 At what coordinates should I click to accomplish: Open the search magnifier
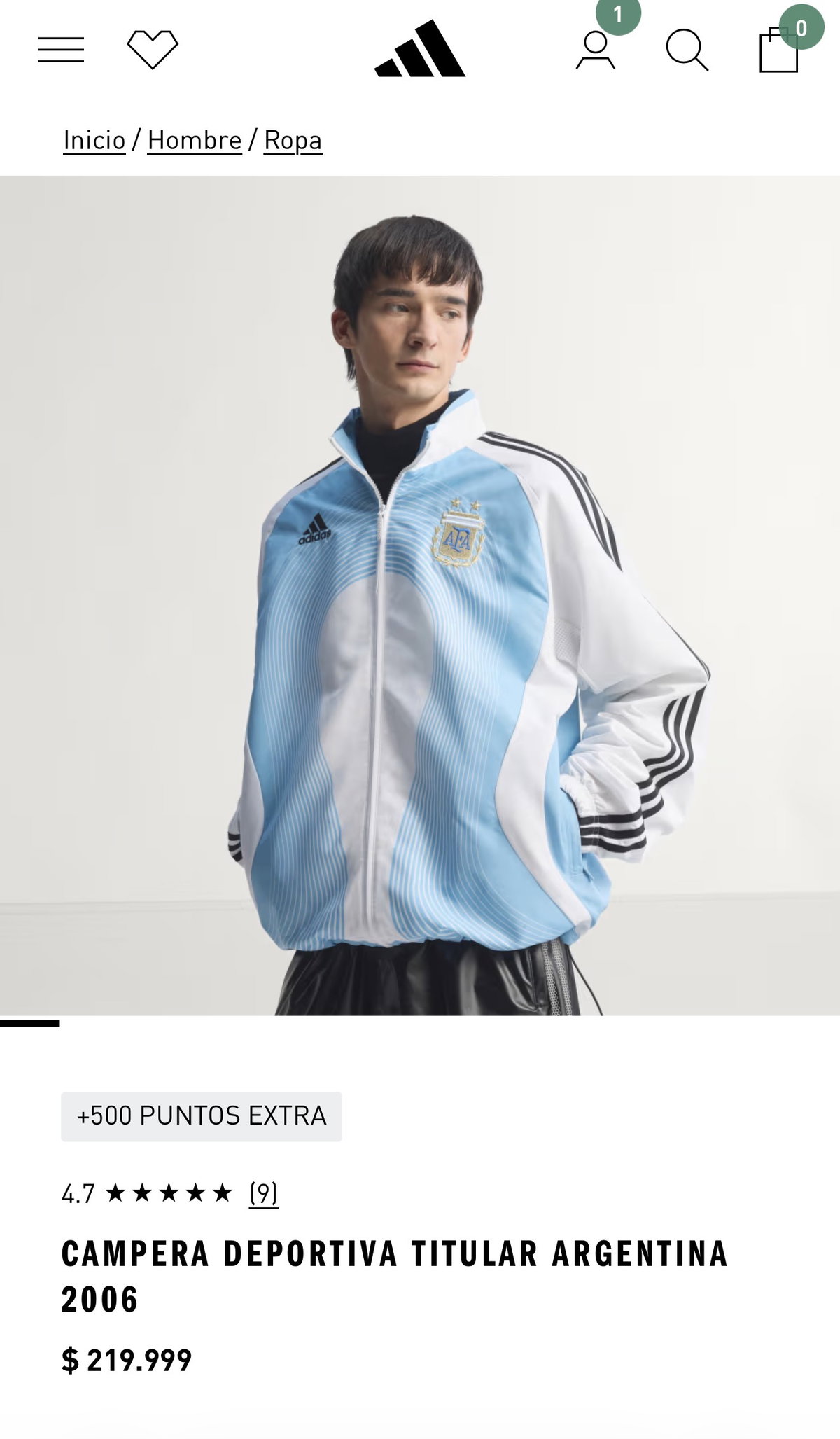687,50
